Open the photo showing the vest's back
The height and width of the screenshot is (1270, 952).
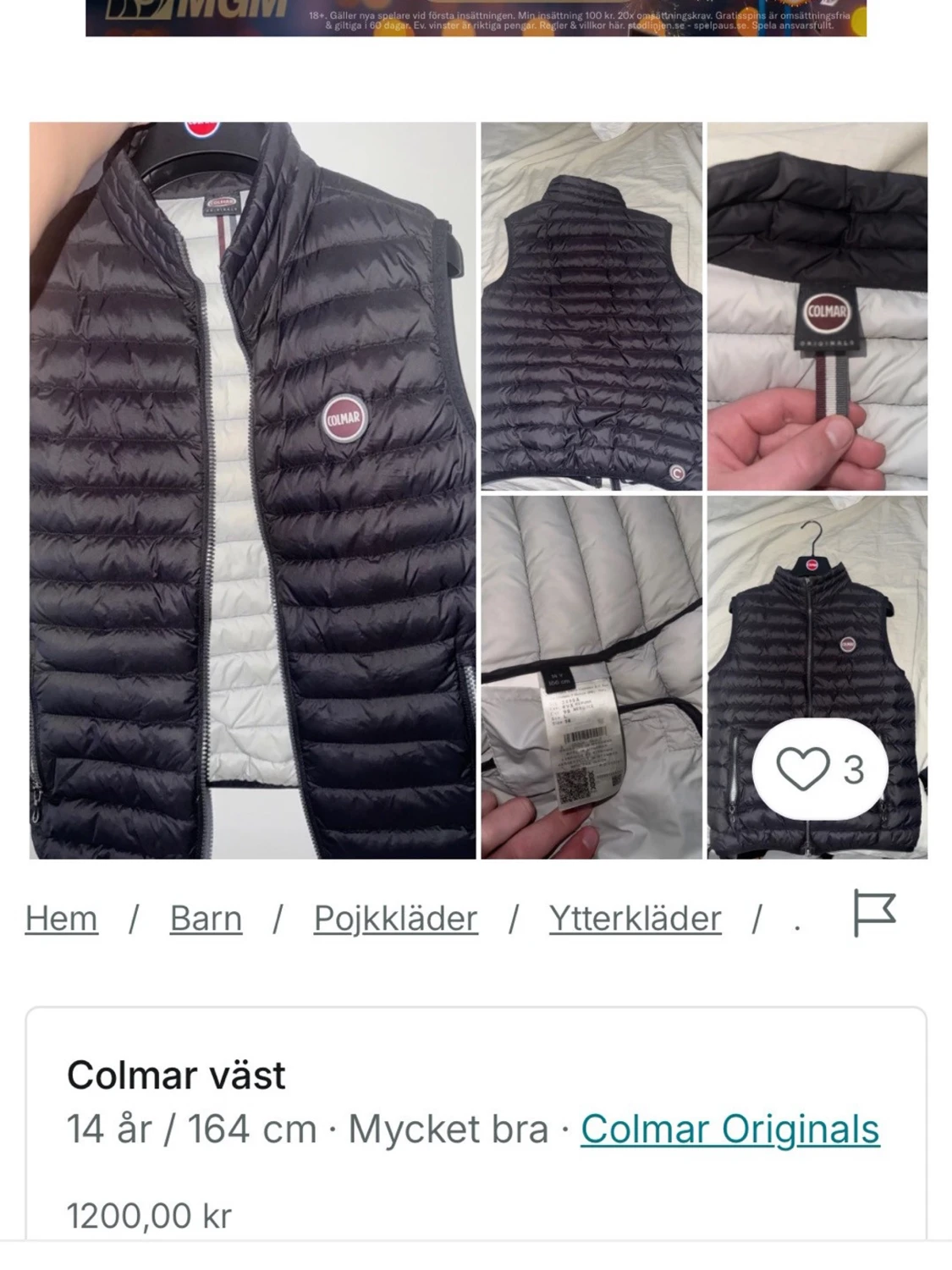point(592,306)
